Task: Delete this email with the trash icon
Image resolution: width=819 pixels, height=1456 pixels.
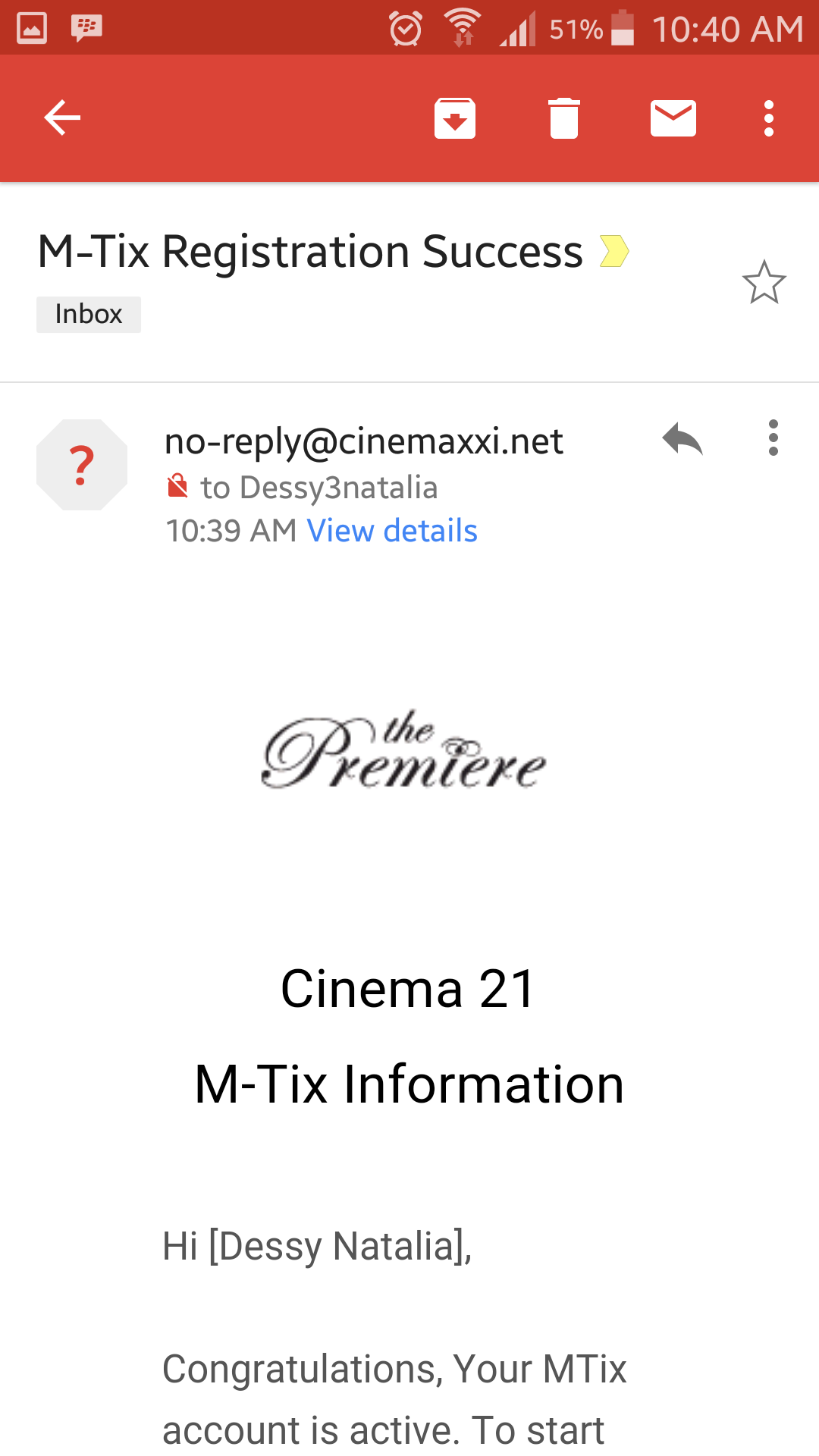Action: pos(564,118)
